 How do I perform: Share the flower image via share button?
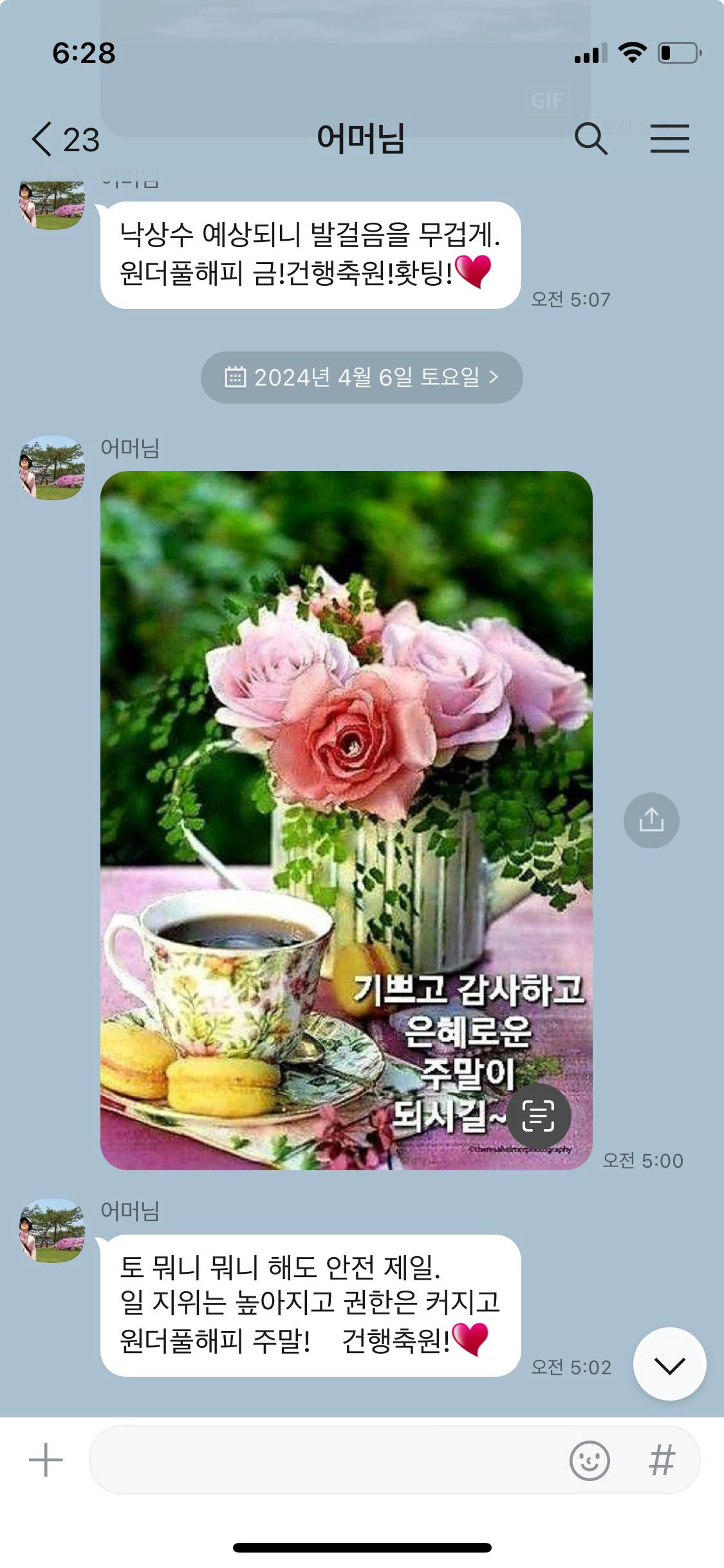coord(651,820)
